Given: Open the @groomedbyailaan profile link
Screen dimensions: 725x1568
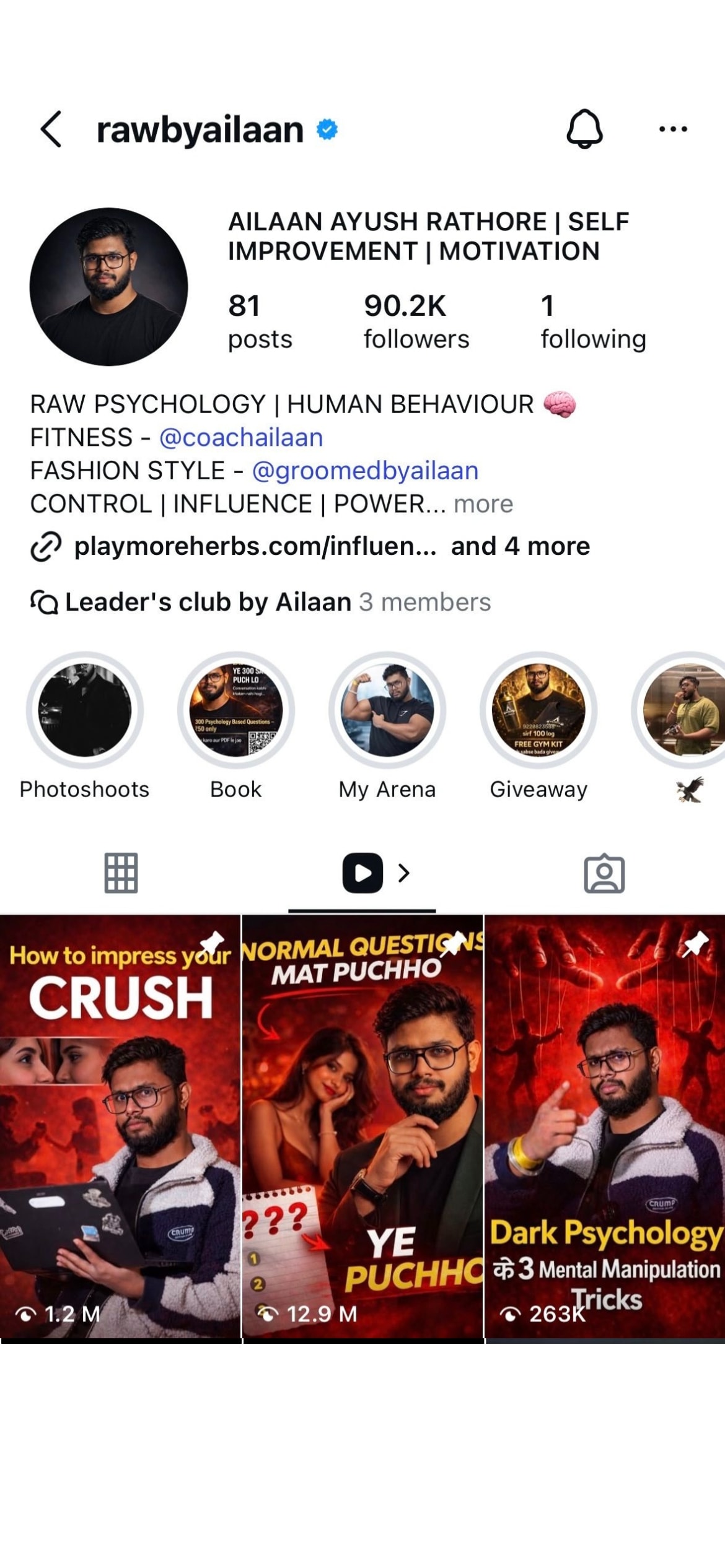Looking at the screenshot, I should point(365,471).
